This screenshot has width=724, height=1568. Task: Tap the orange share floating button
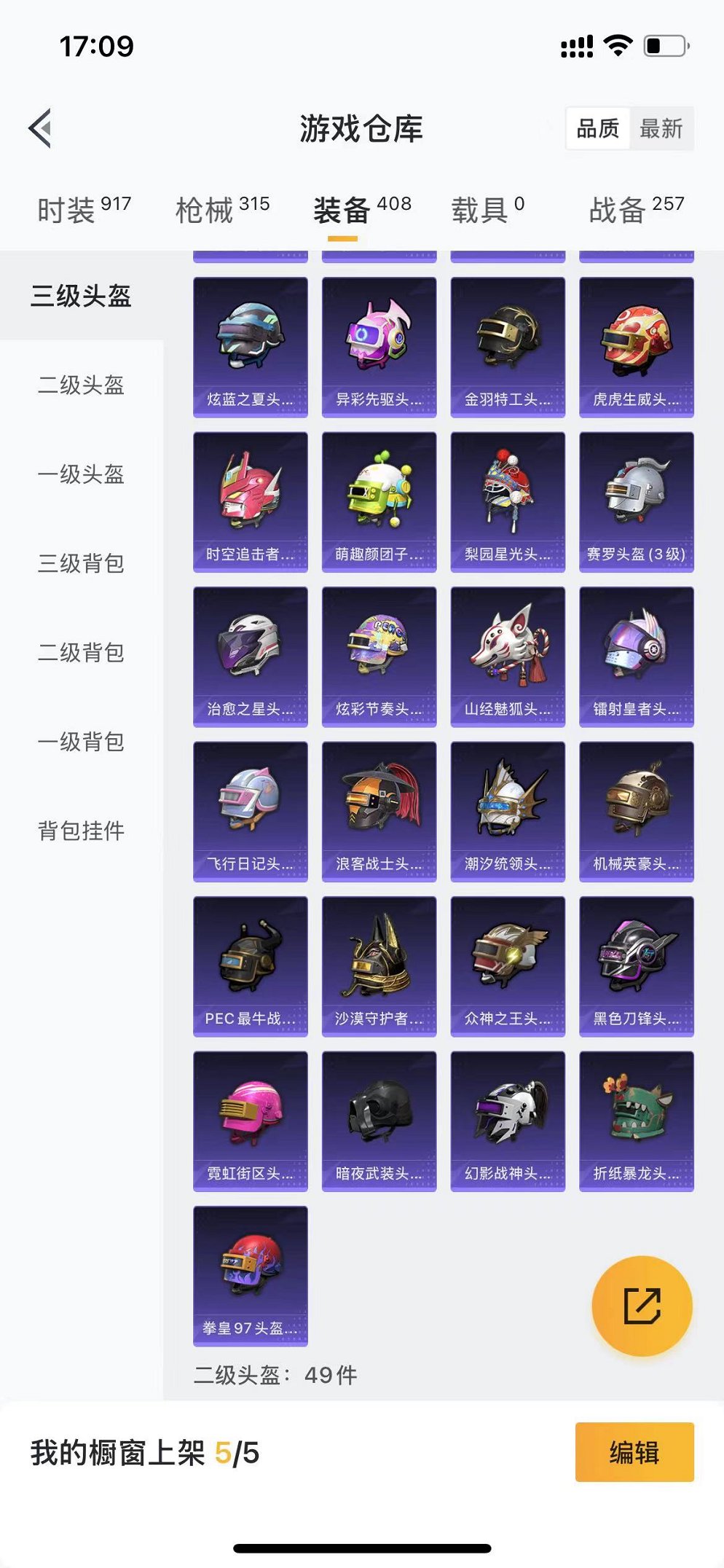(x=642, y=1305)
